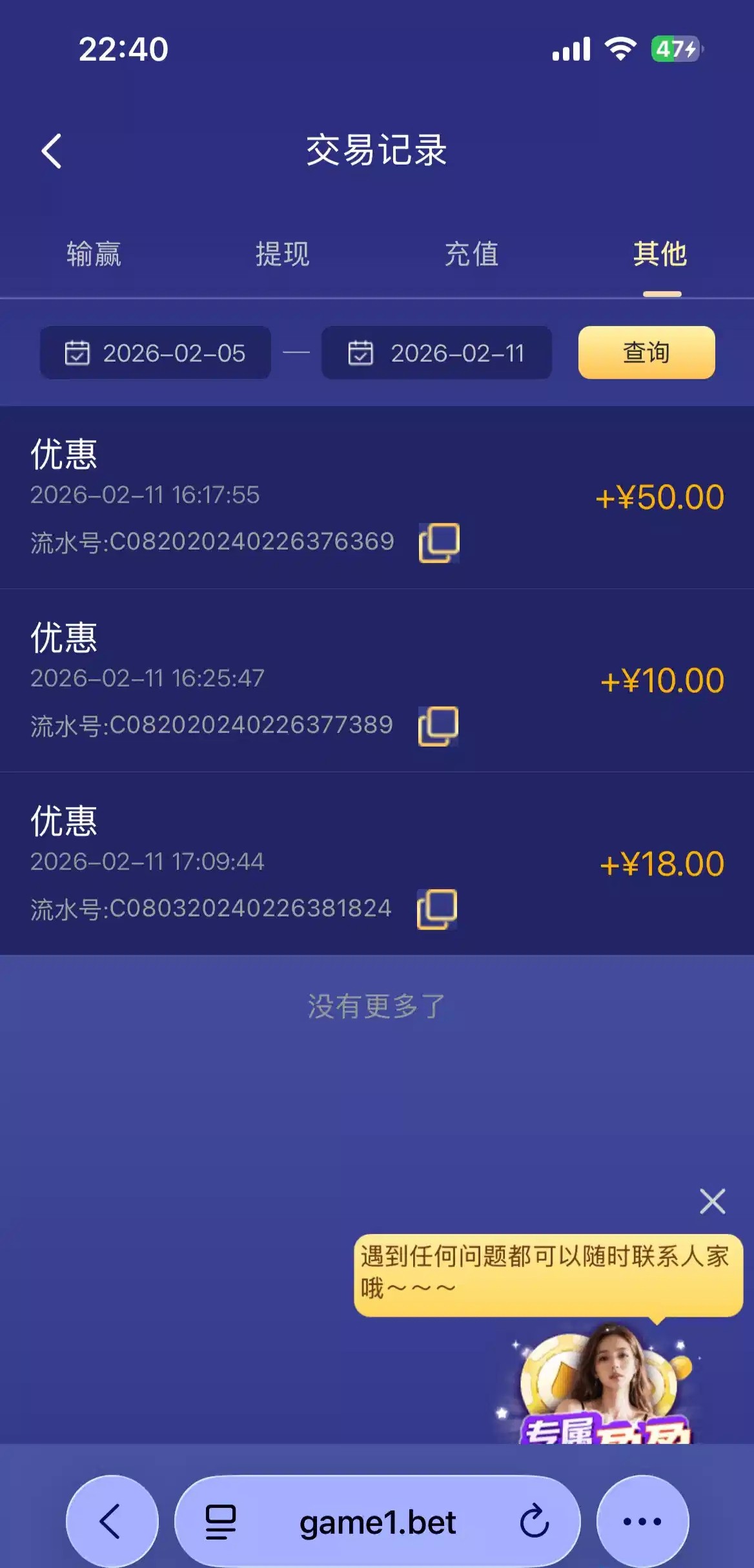Switch to the 输赢 tab
Viewport: 754px width, 1568px height.
[x=94, y=254]
